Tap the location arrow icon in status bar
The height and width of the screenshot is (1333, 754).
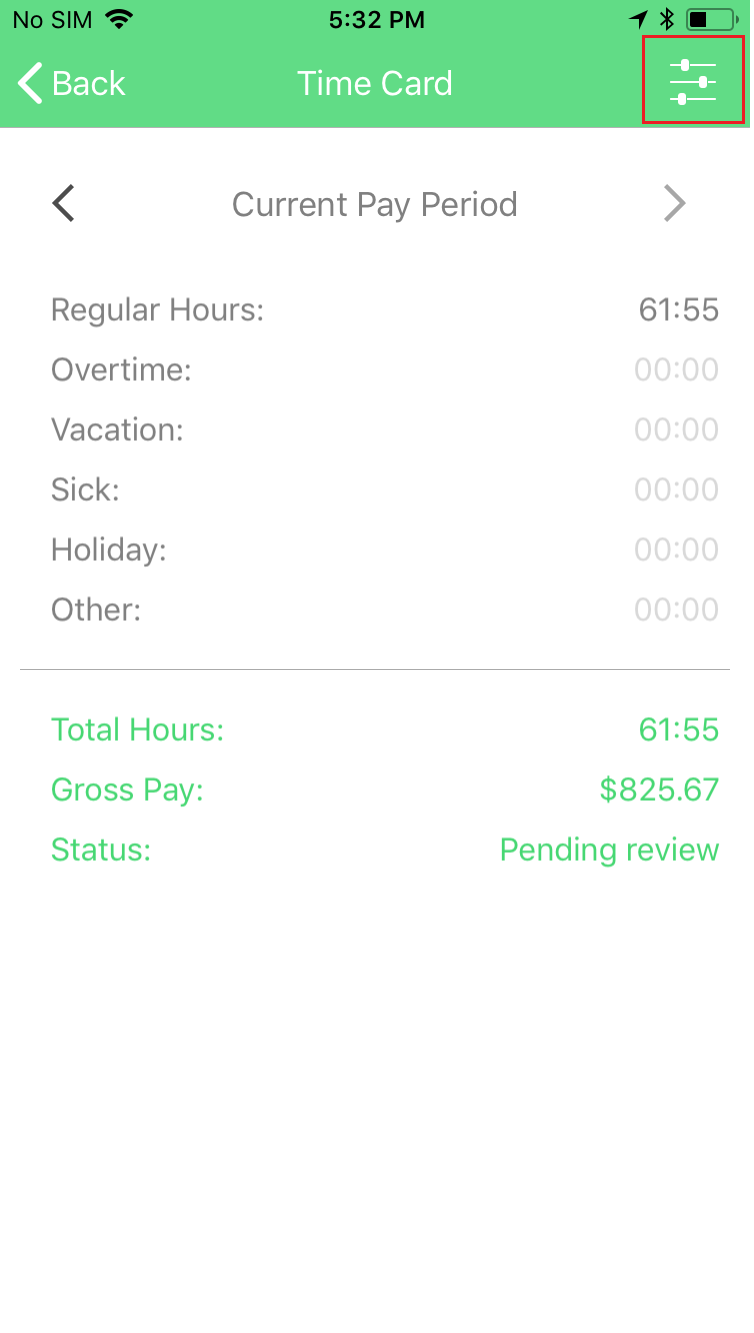coord(637,17)
